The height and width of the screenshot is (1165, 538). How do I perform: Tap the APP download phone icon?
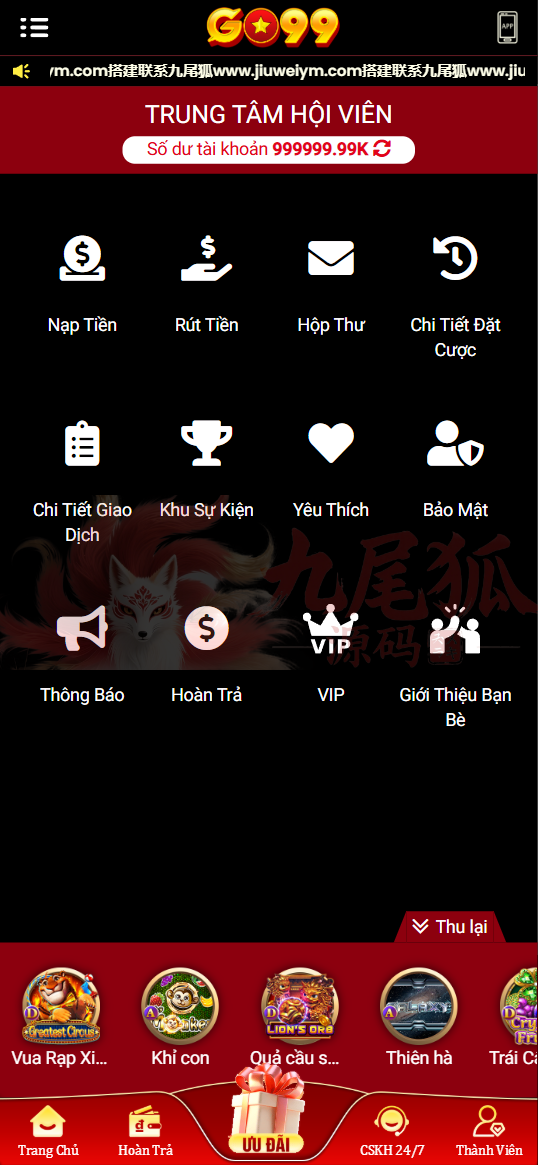point(508,27)
